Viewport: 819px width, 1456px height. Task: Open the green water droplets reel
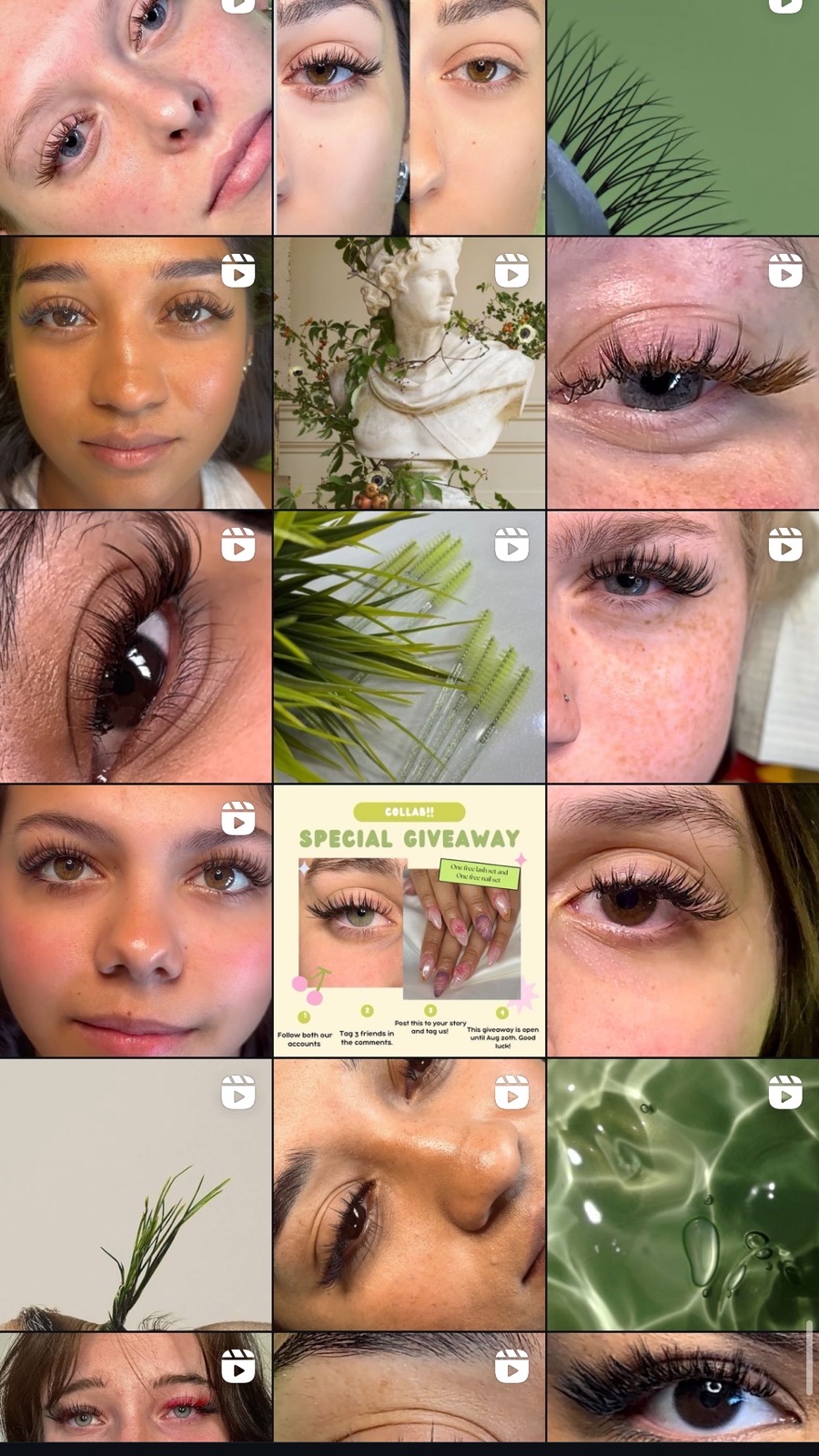click(x=682, y=1195)
